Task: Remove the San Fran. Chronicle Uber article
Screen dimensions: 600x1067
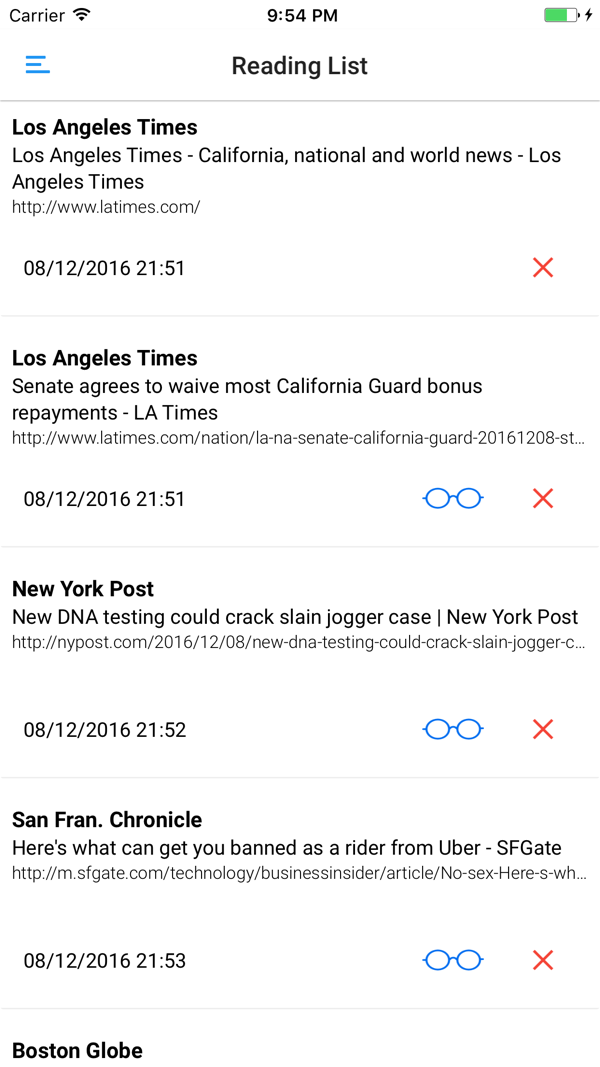Action: (x=543, y=960)
